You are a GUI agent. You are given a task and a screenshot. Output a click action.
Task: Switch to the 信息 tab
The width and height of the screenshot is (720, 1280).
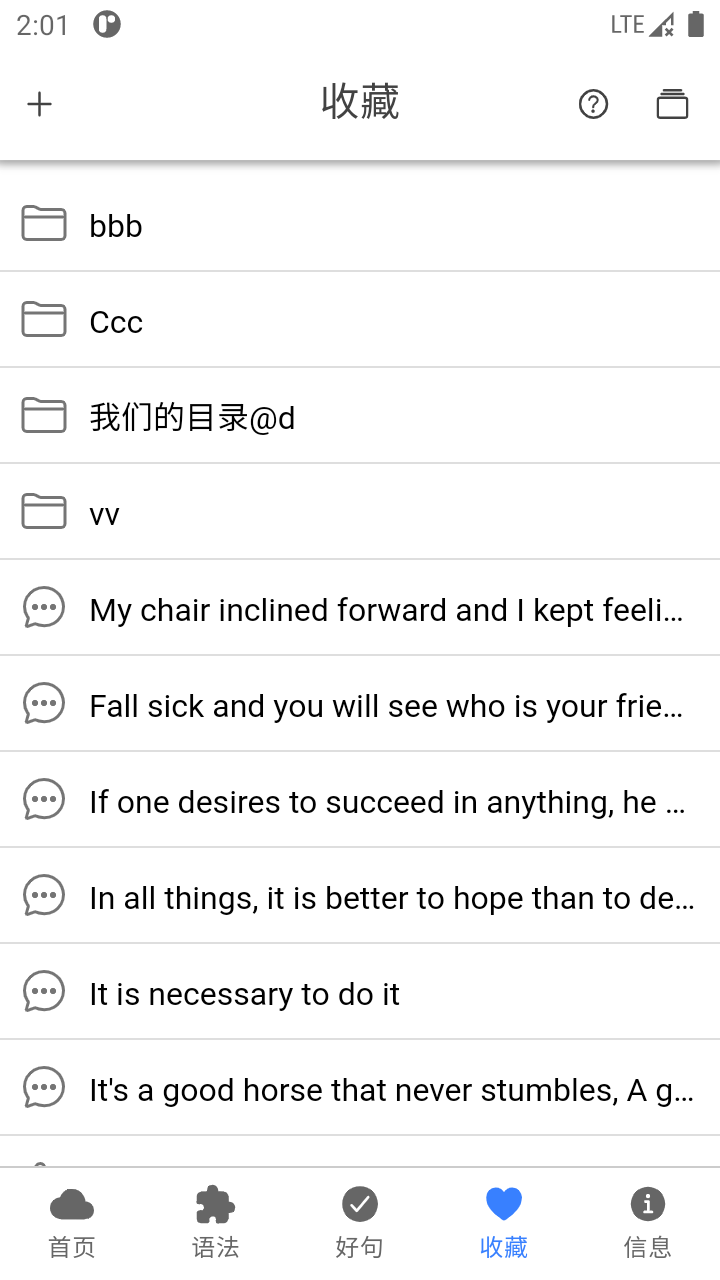[x=648, y=1224]
